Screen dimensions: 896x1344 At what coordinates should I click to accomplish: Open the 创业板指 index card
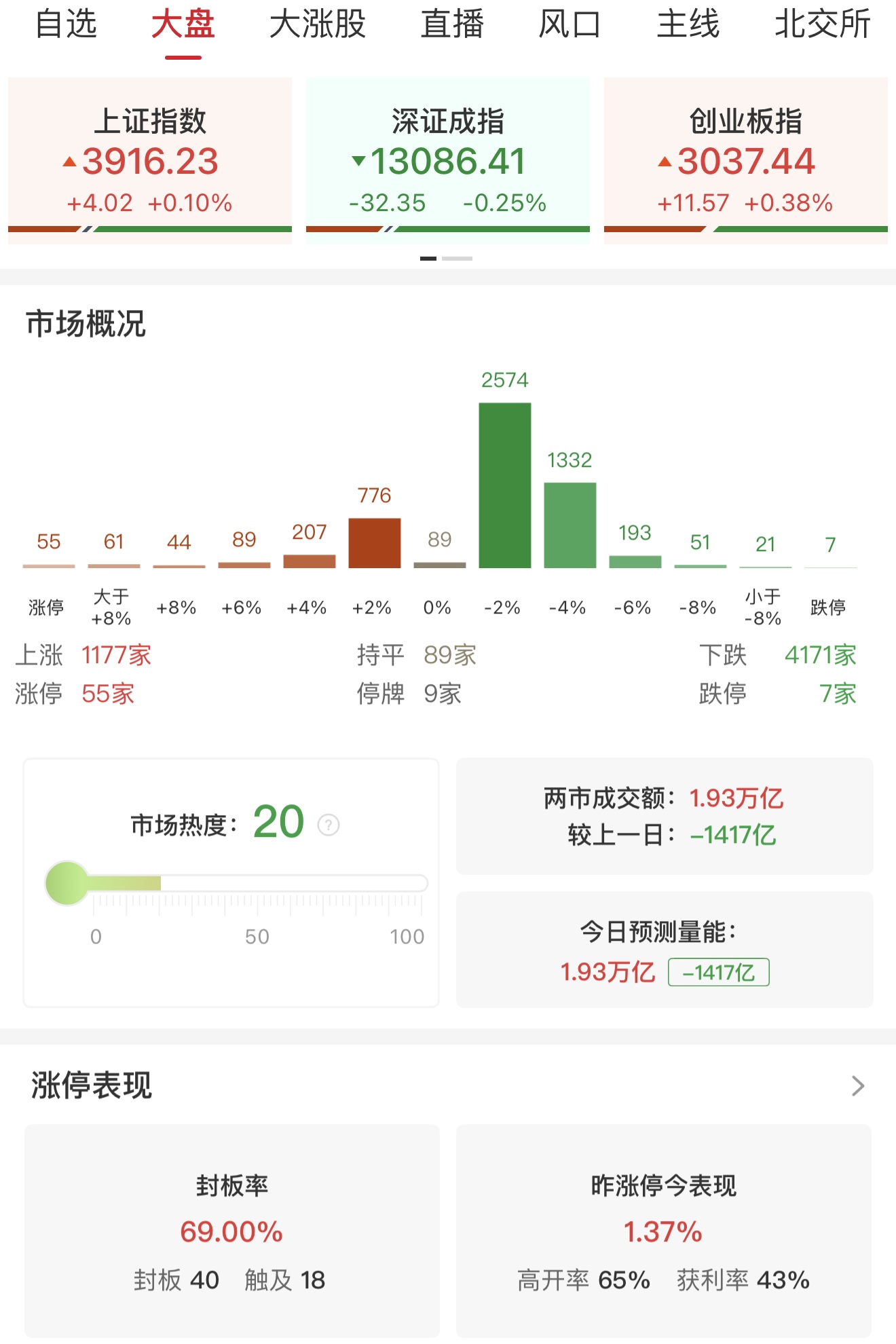click(745, 160)
